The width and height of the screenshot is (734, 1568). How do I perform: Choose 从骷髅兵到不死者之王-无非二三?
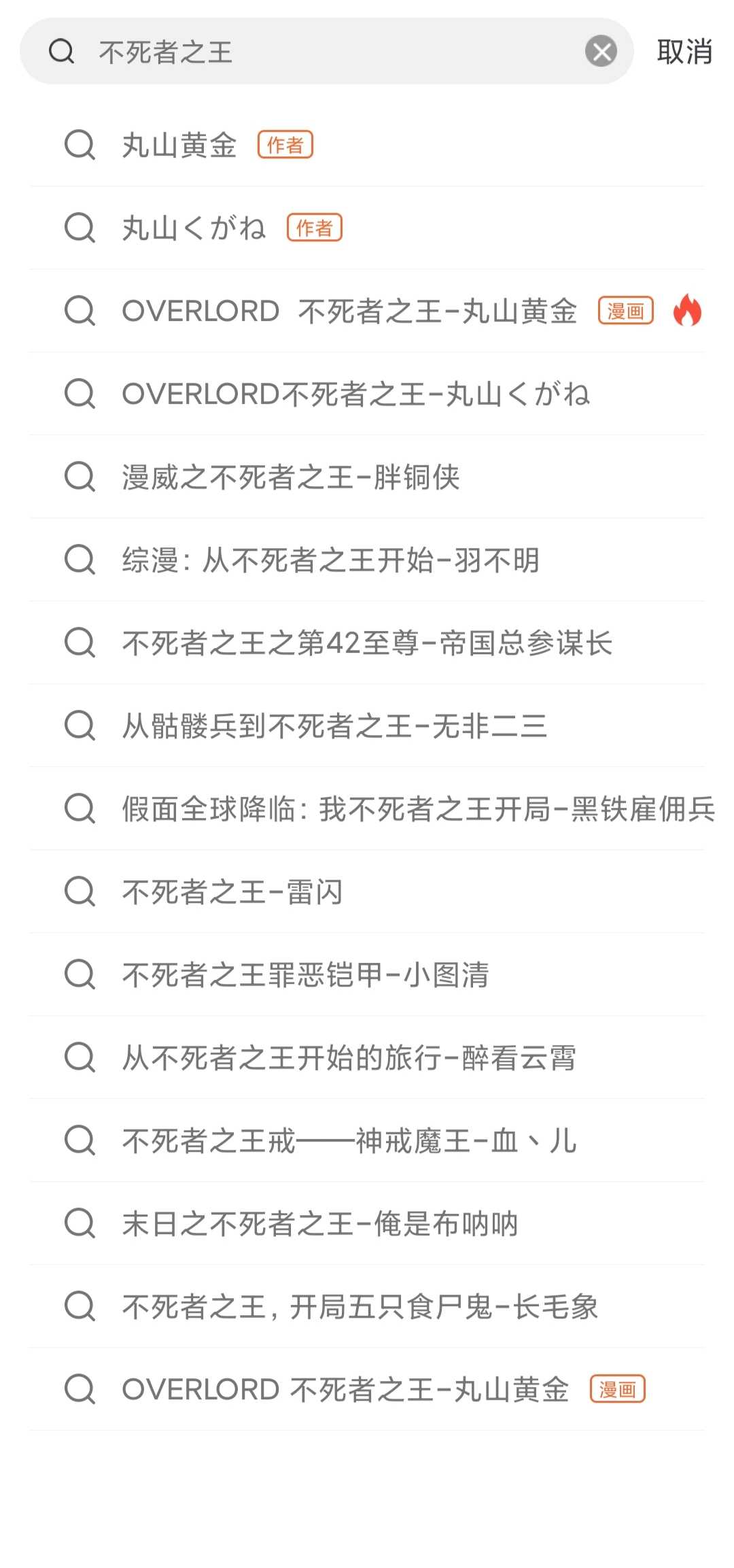point(367,726)
